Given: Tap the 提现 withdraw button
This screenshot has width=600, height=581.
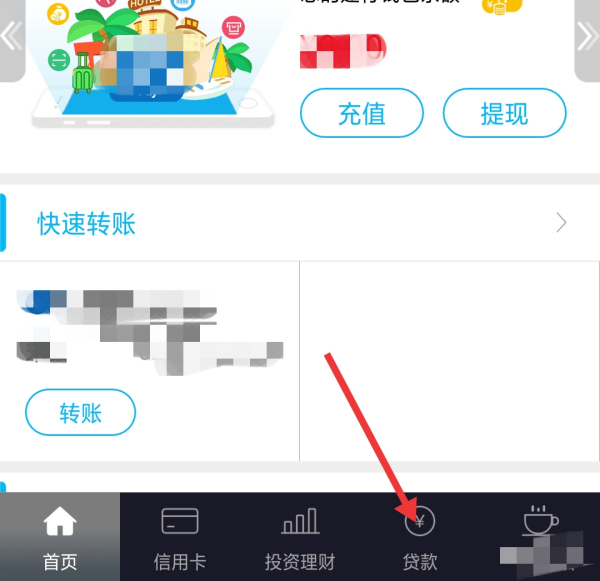Looking at the screenshot, I should click(x=504, y=113).
